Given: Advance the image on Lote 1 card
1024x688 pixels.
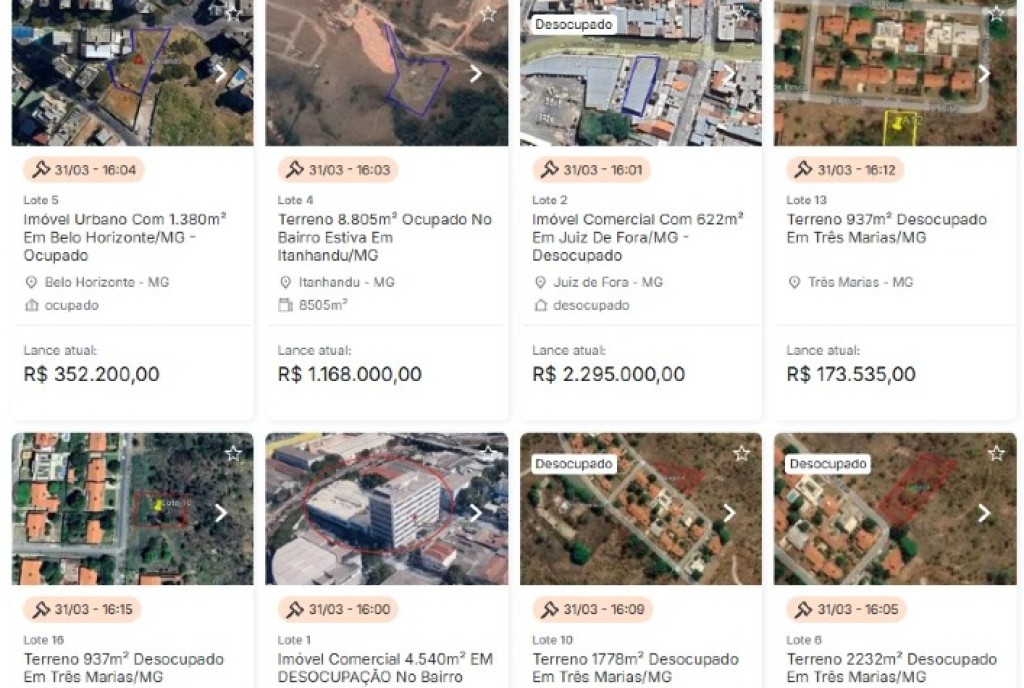Looking at the screenshot, I should [x=476, y=512].
